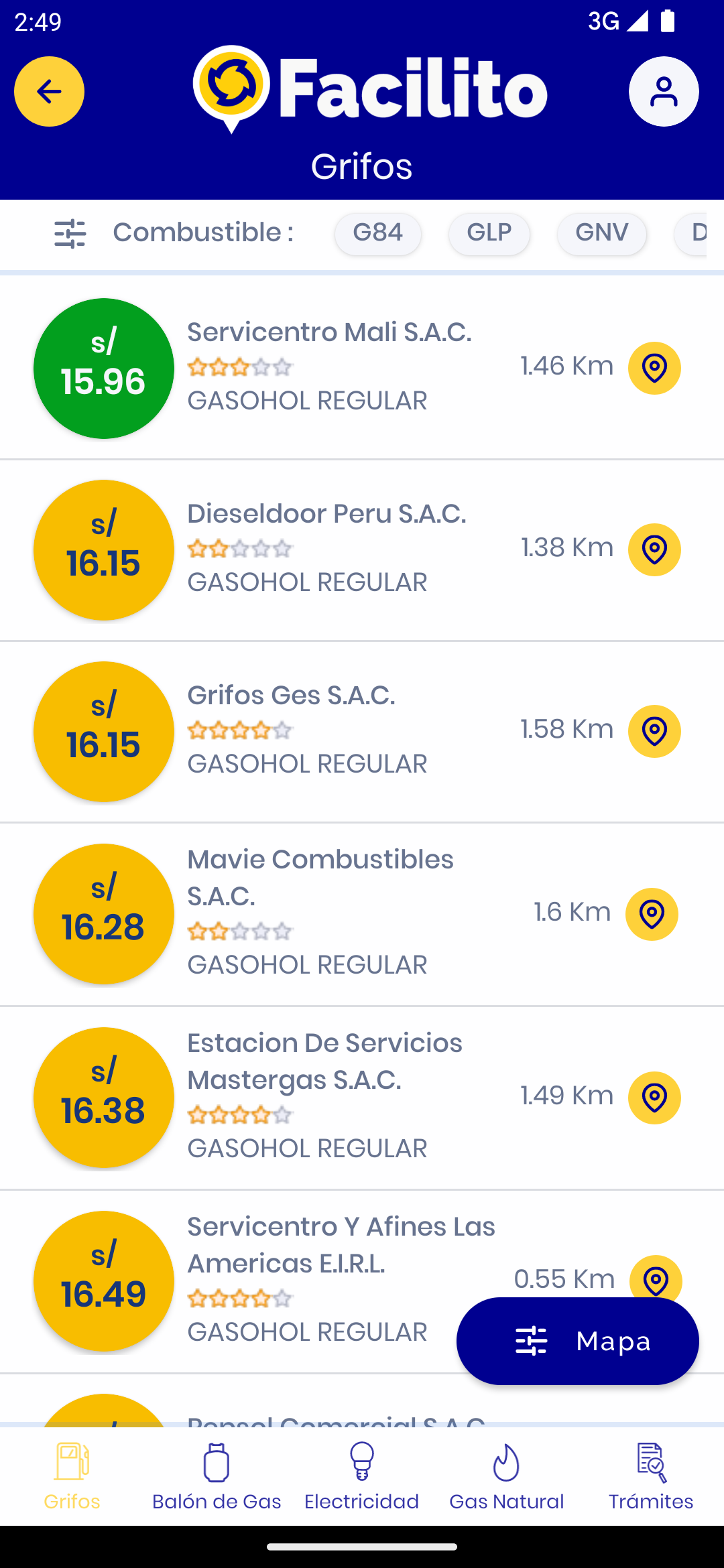Choose the GNV fuel chip
Screen dimensions: 724x1568
coord(601,234)
